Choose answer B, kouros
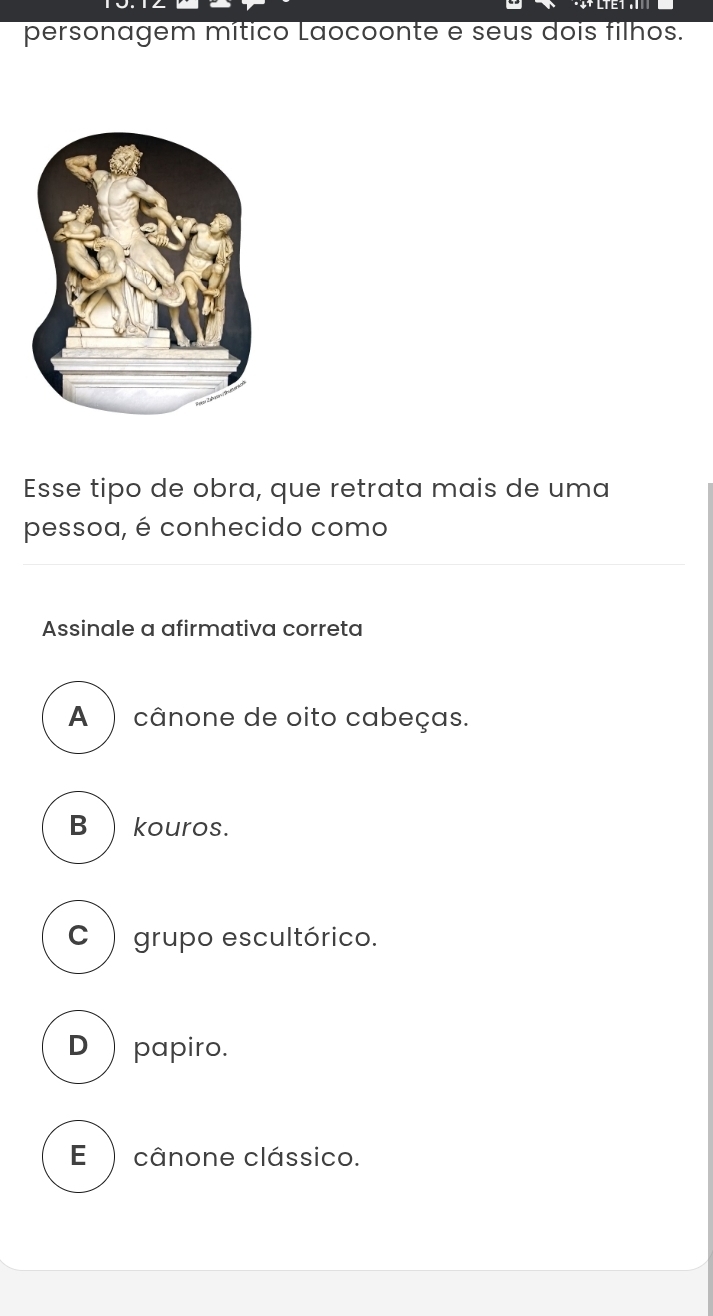Screen dimensions: 713x1316 pos(79,827)
